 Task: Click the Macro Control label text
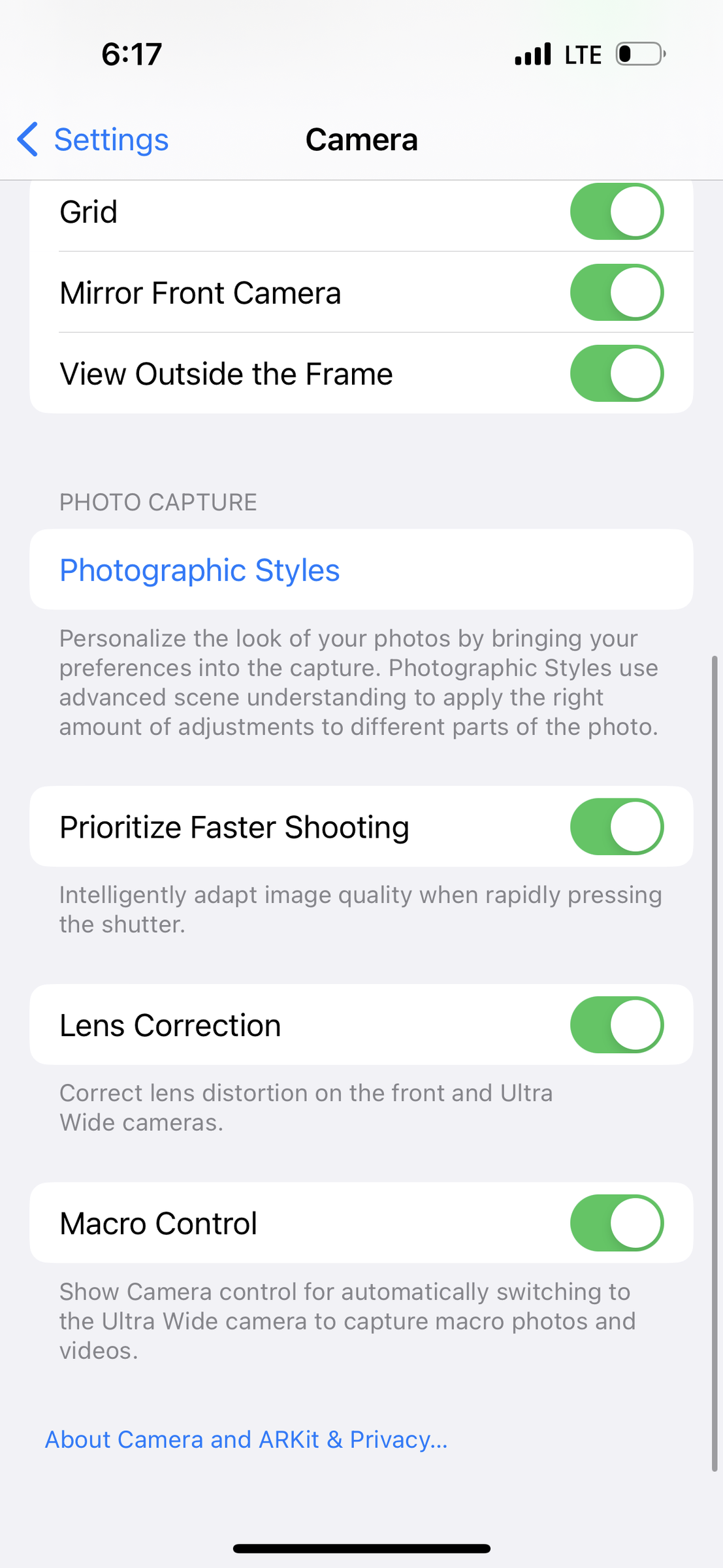[158, 1223]
